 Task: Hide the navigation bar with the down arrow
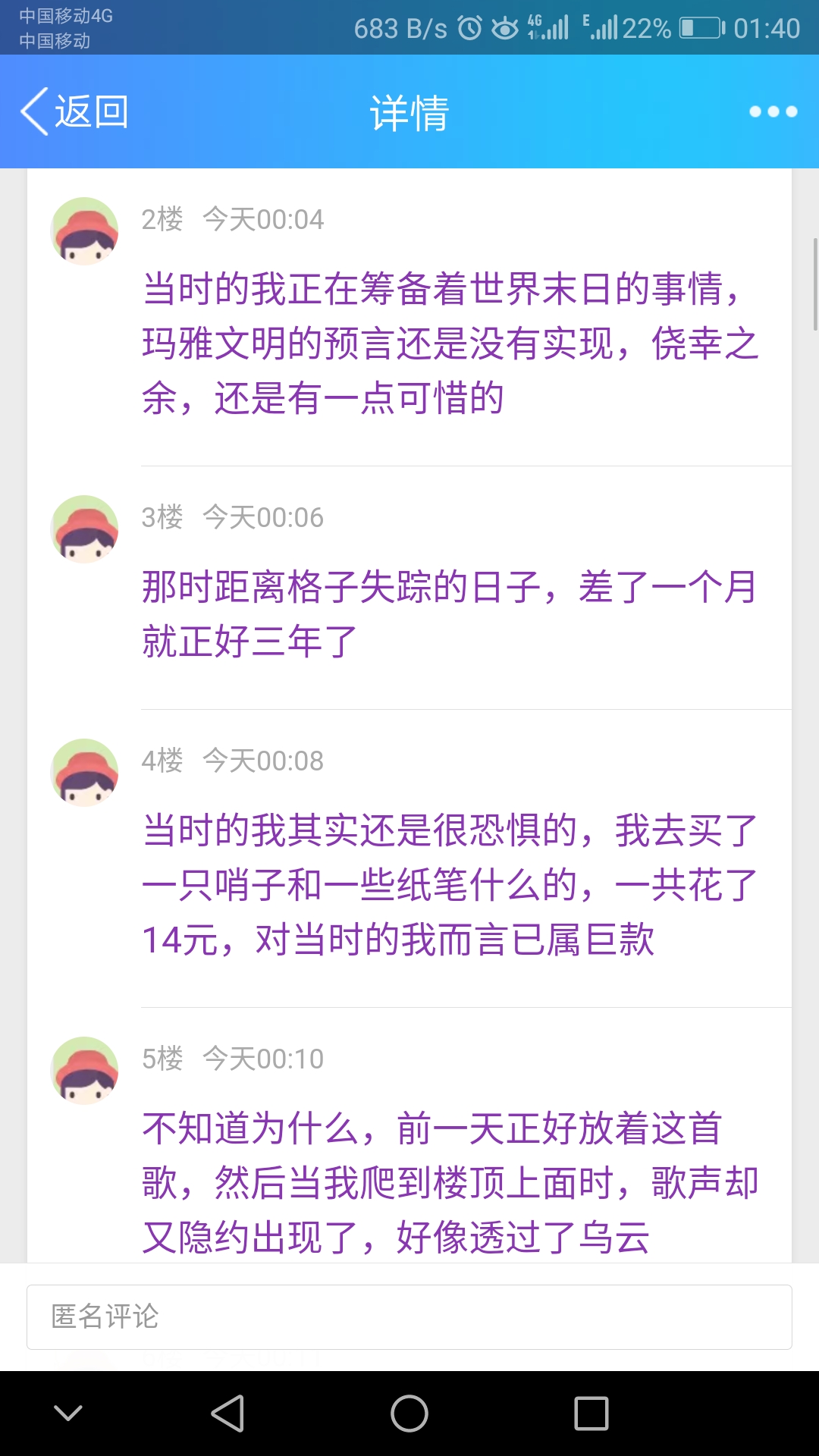click(68, 1414)
